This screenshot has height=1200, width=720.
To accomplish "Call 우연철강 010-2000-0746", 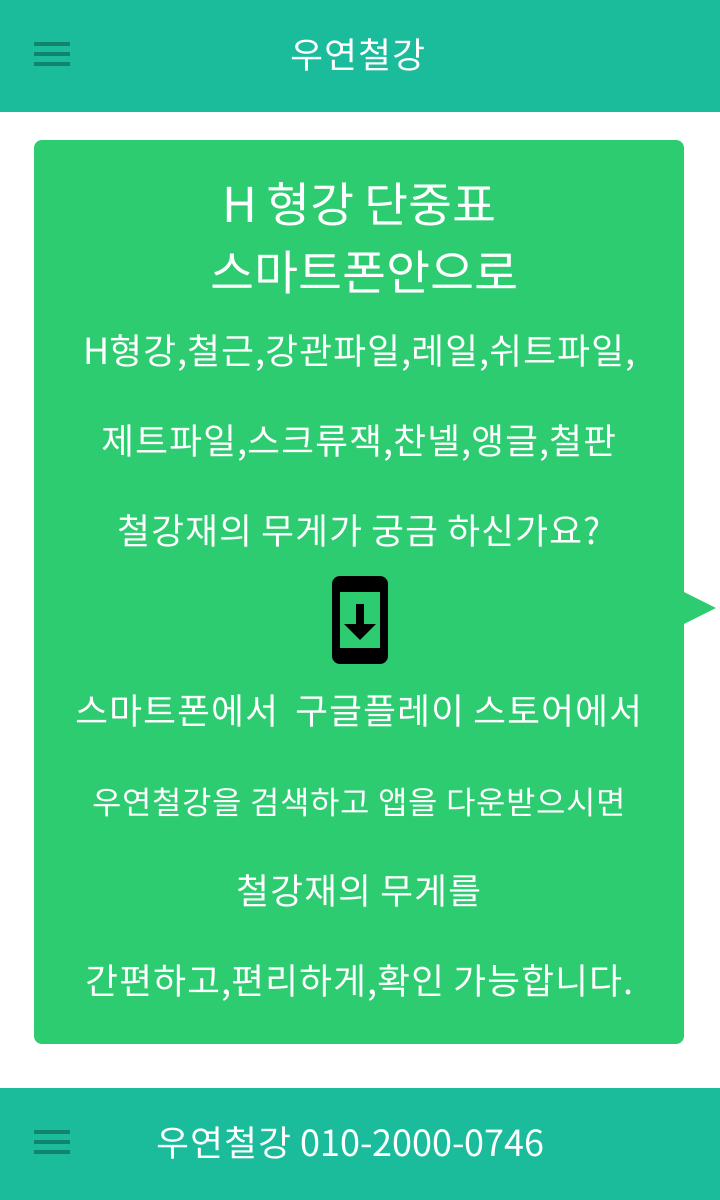I will (x=350, y=1142).
